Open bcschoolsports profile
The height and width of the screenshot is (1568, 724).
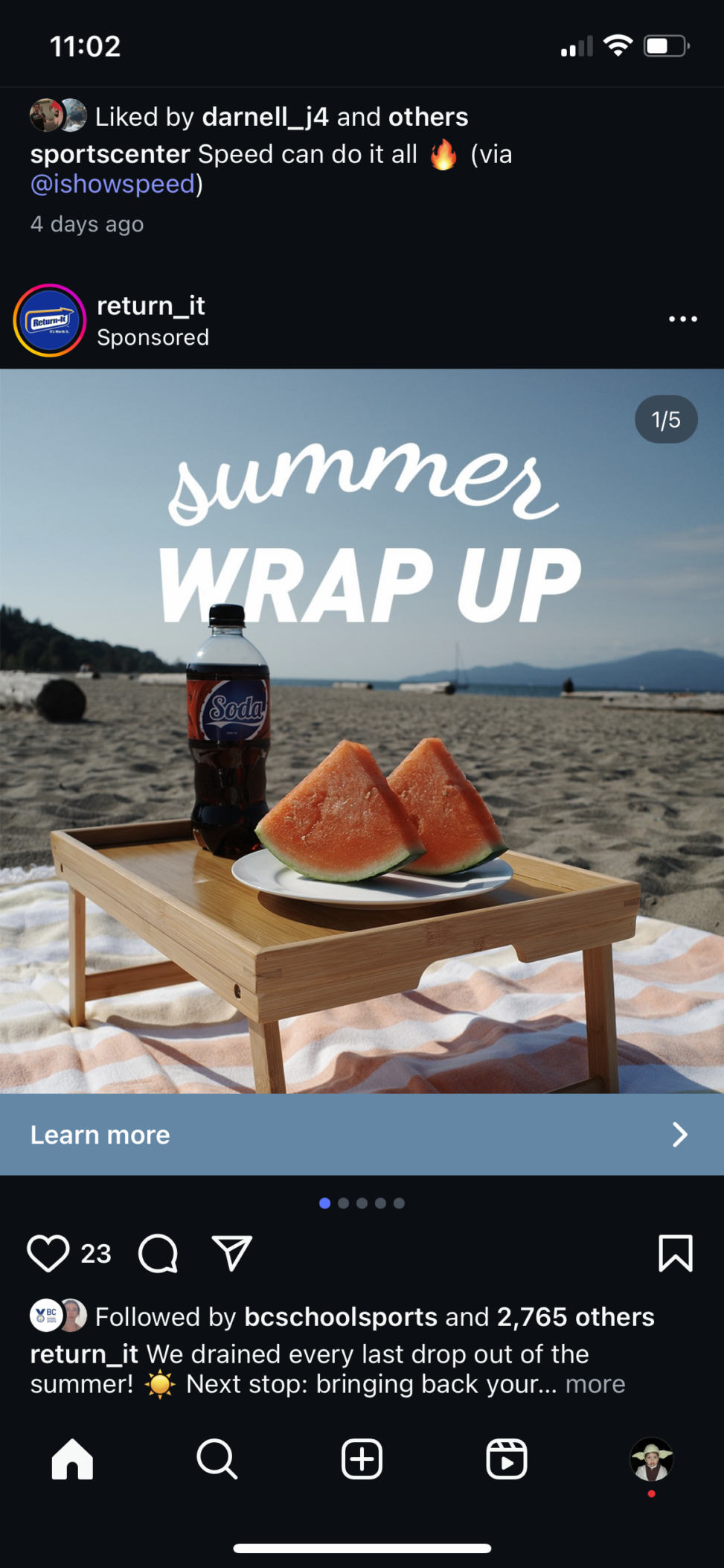click(x=340, y=1317)
